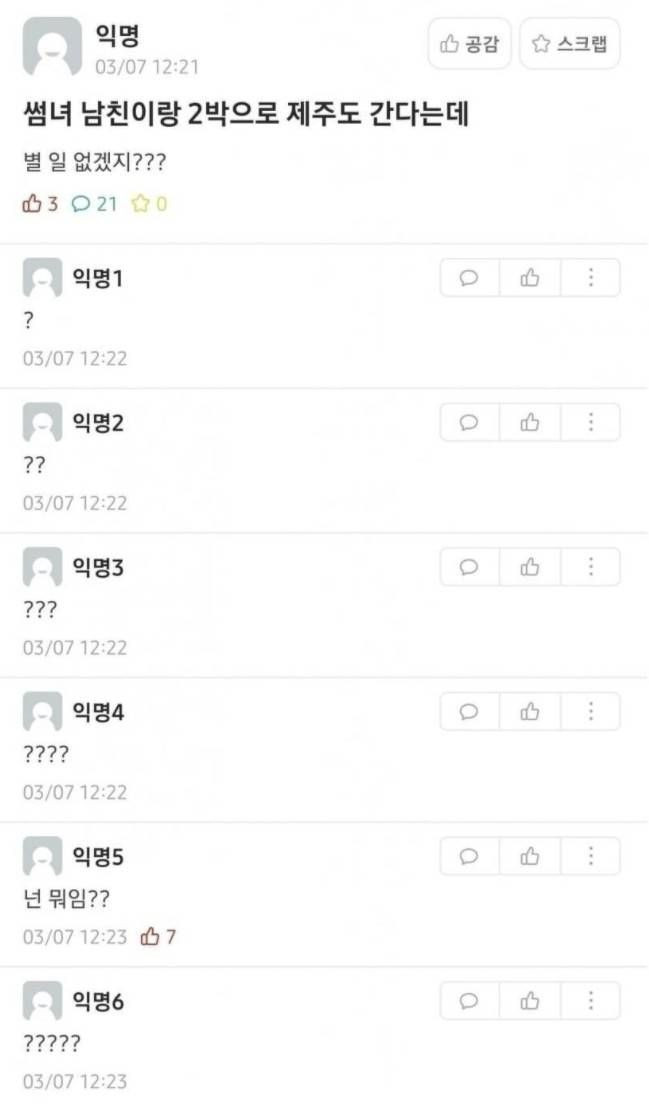649x1107 pixels.
Task: Reply to 익명2's comment
Action: (x=469, y=423)
